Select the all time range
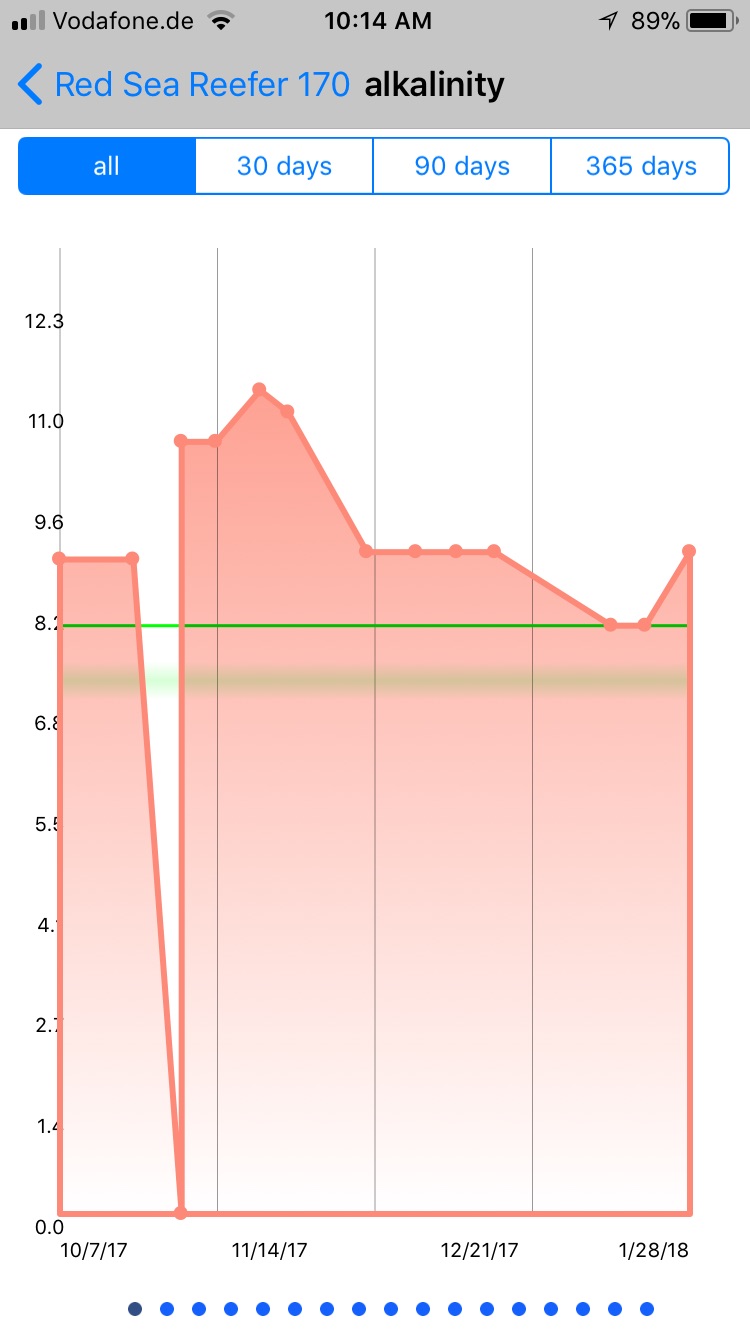 coord(107,166)
